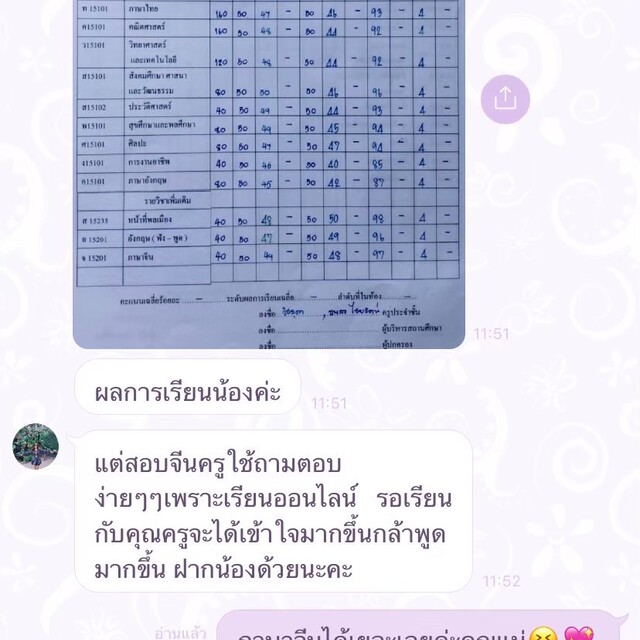Image resolution: width=640 pixels, height=640 pixels.
Task: Open the sender's profile picture
Action: tap(35, 446)
